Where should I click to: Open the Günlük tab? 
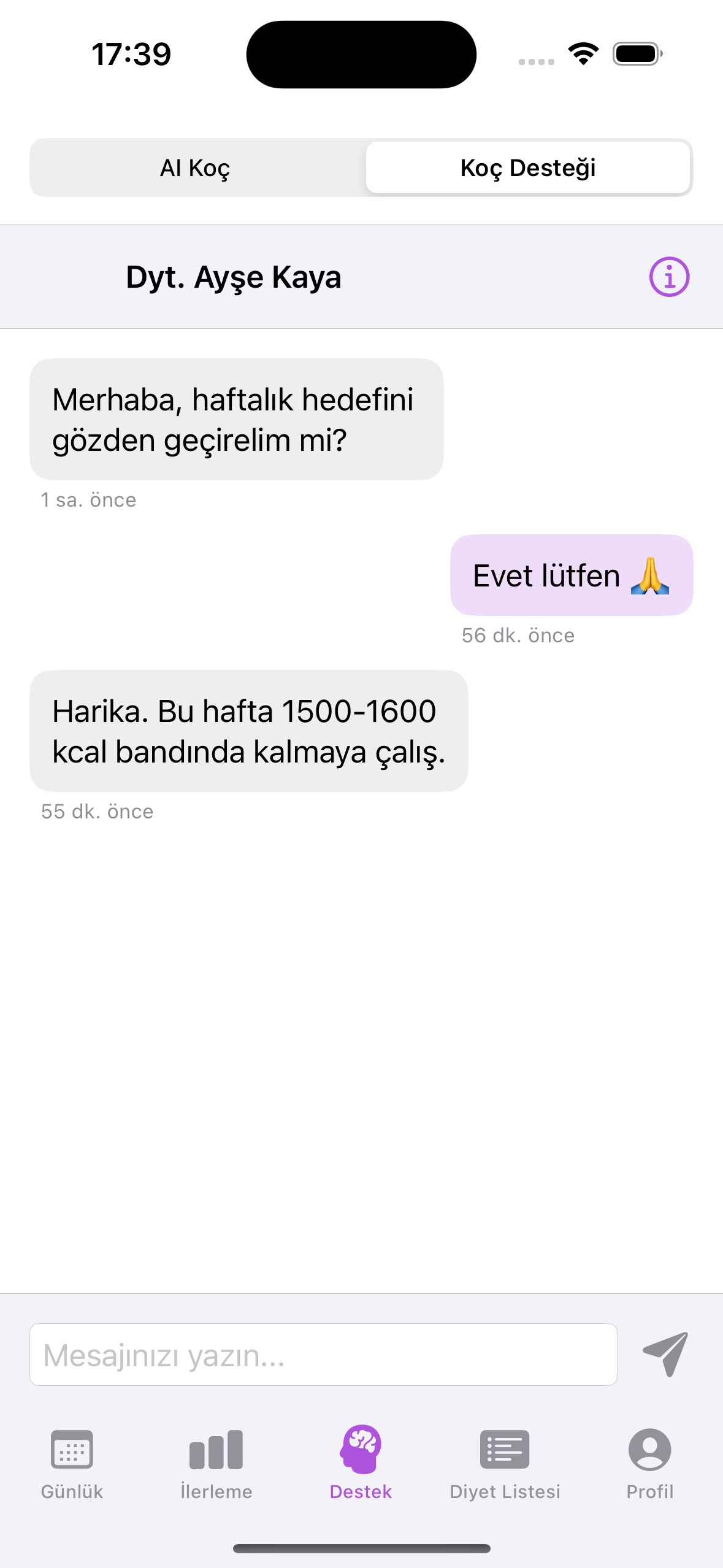(72, 1464)
